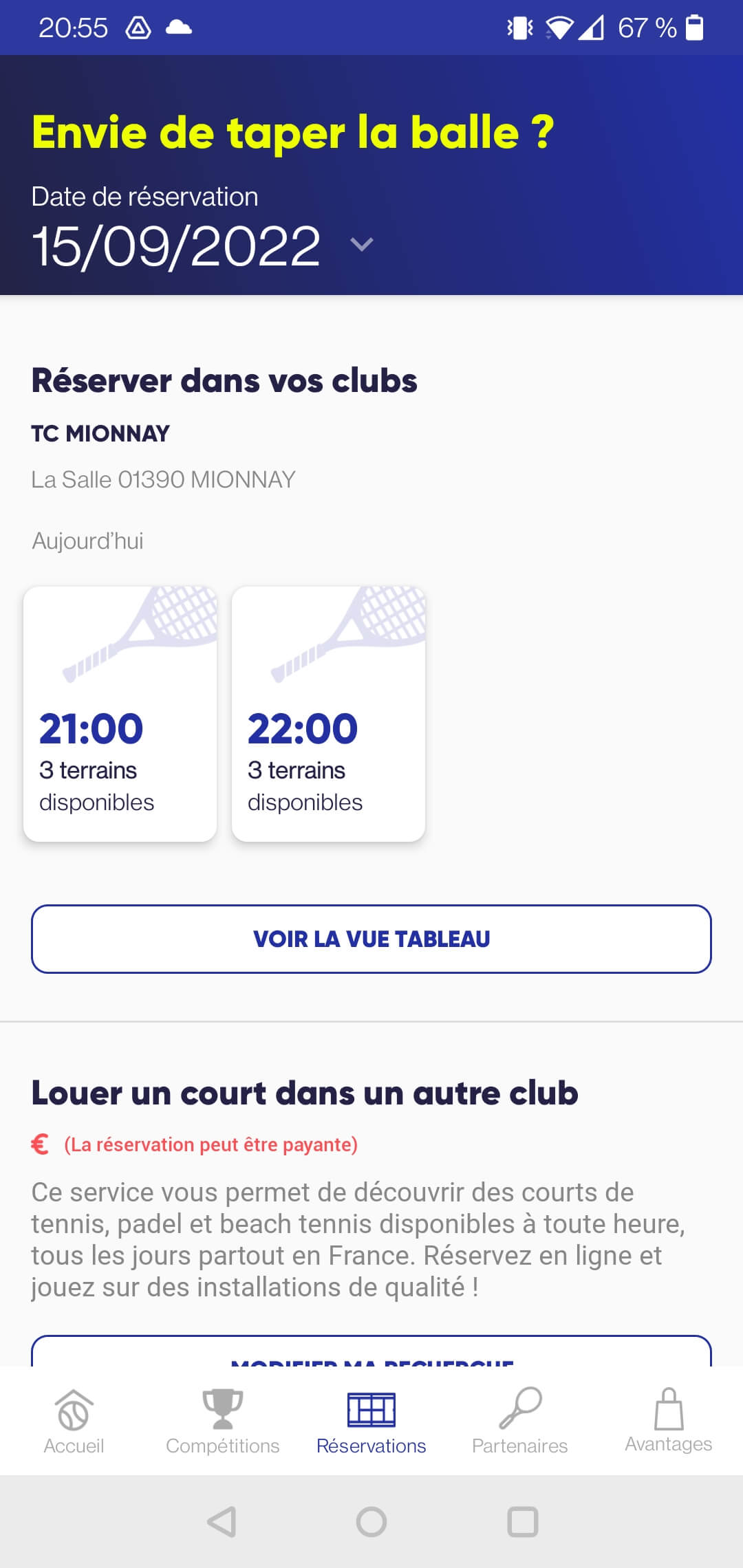
Task: Click the euro pricing icon
Action: pos(41,1142)
